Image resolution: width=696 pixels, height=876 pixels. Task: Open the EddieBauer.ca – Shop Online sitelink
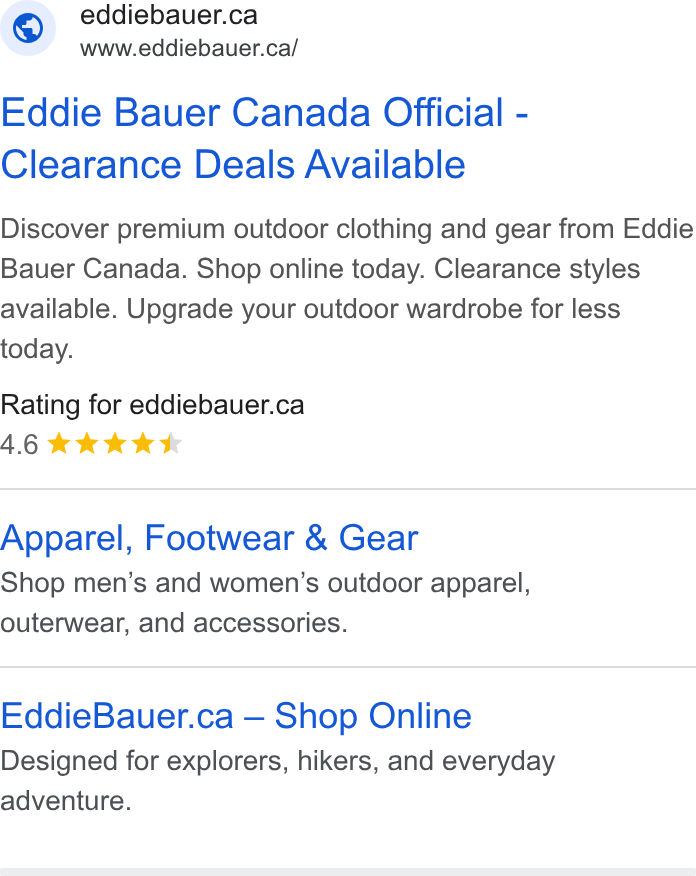(236, 716)
